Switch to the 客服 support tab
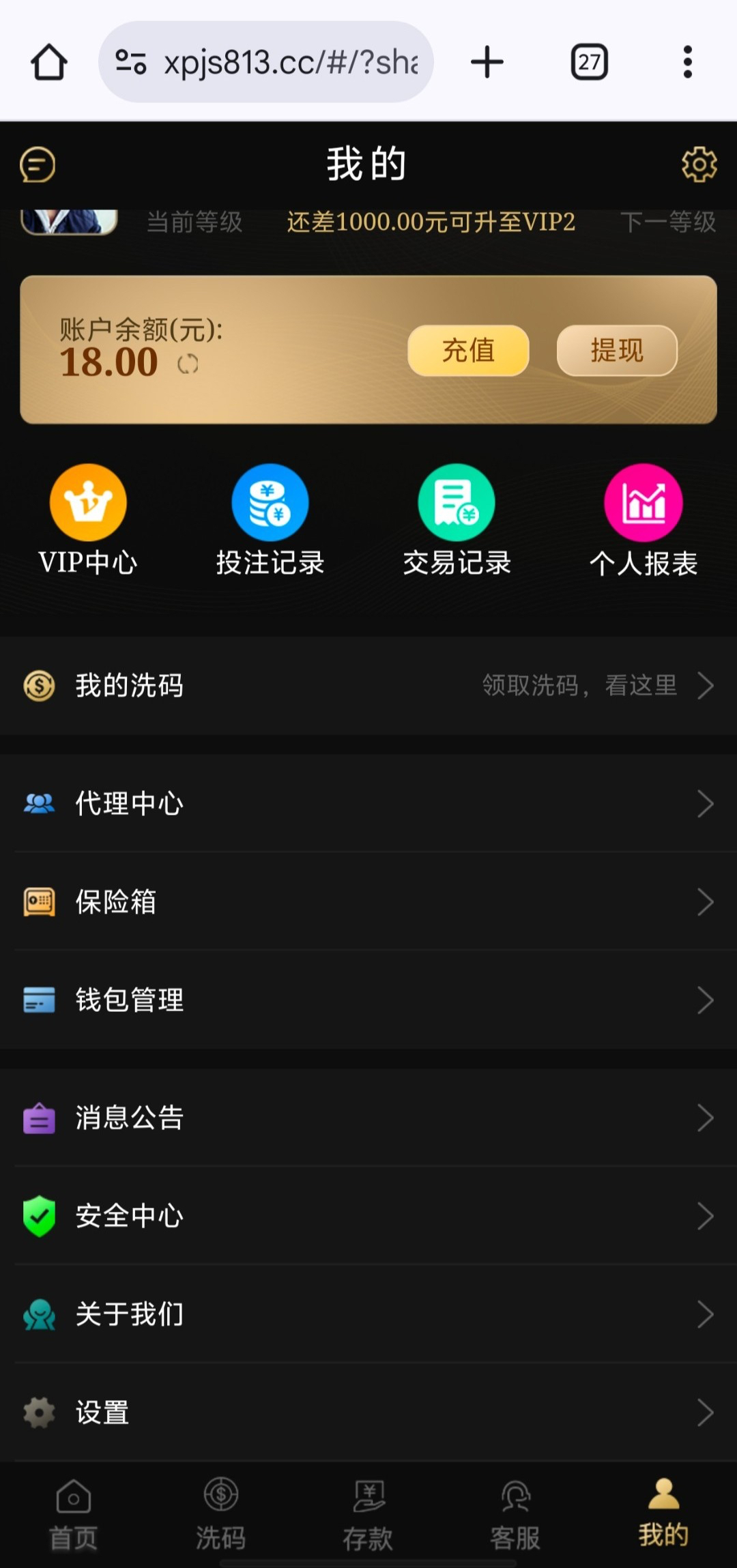The width and height of the screenshot is (737, 1568). click(515, 1513)
